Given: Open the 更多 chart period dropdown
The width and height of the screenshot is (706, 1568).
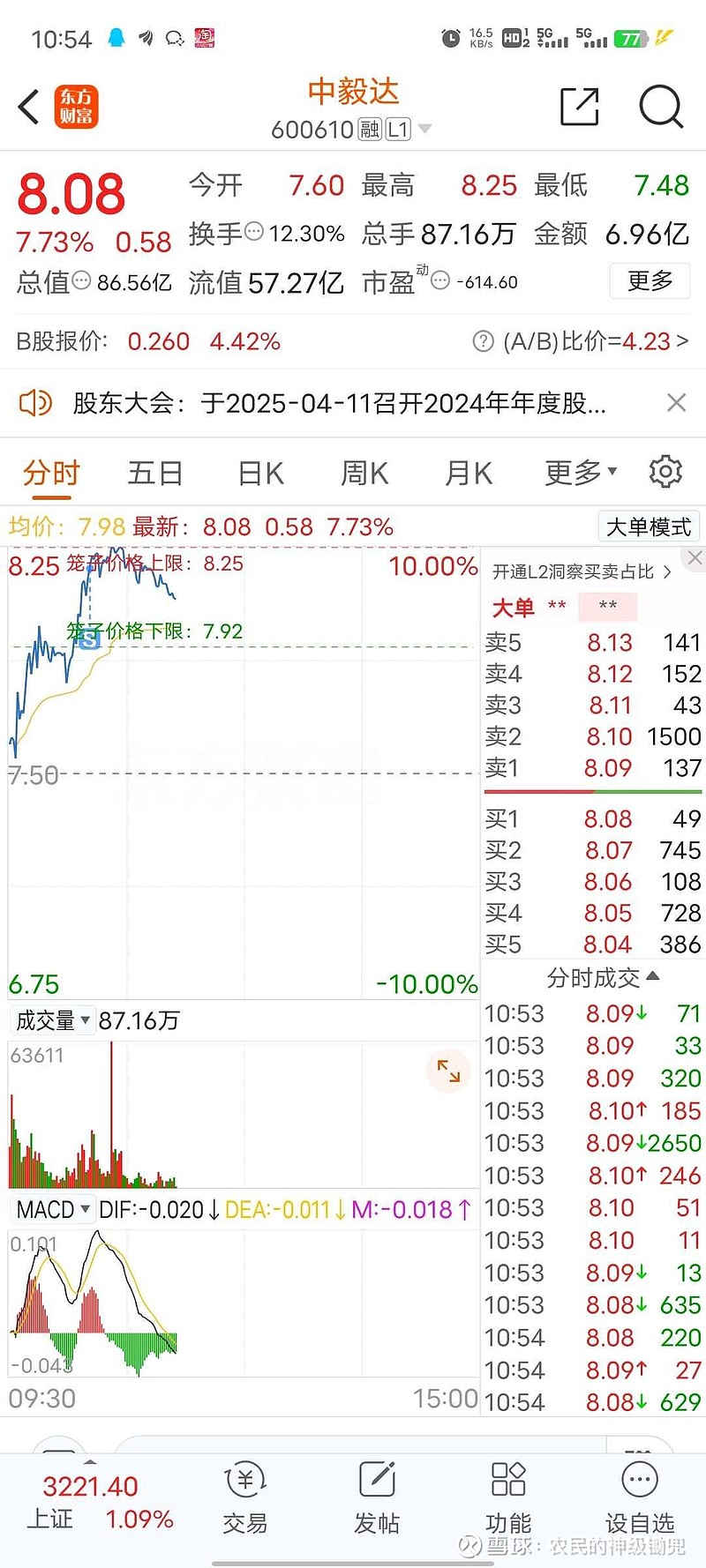Looking at the screenshot, I should tap(578, 473).
